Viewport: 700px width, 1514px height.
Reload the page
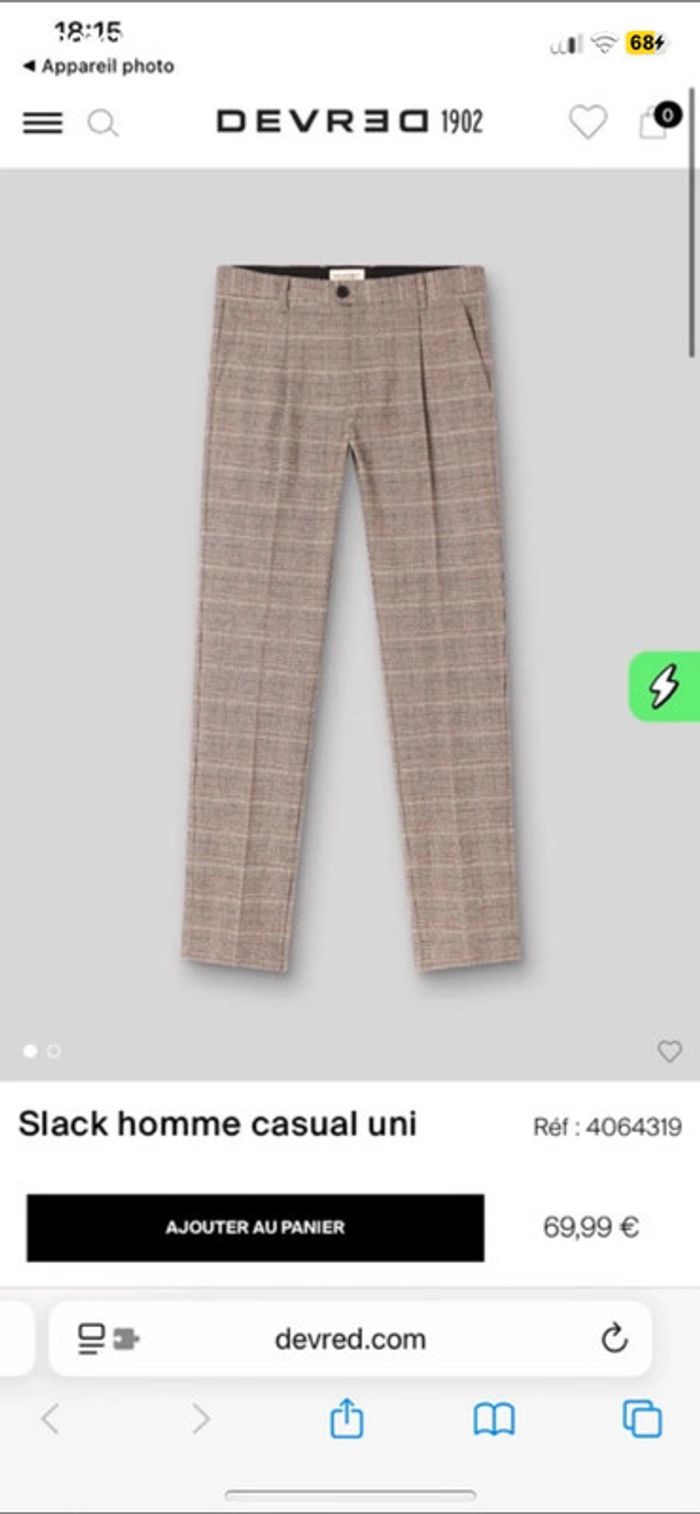point(614,1338)
